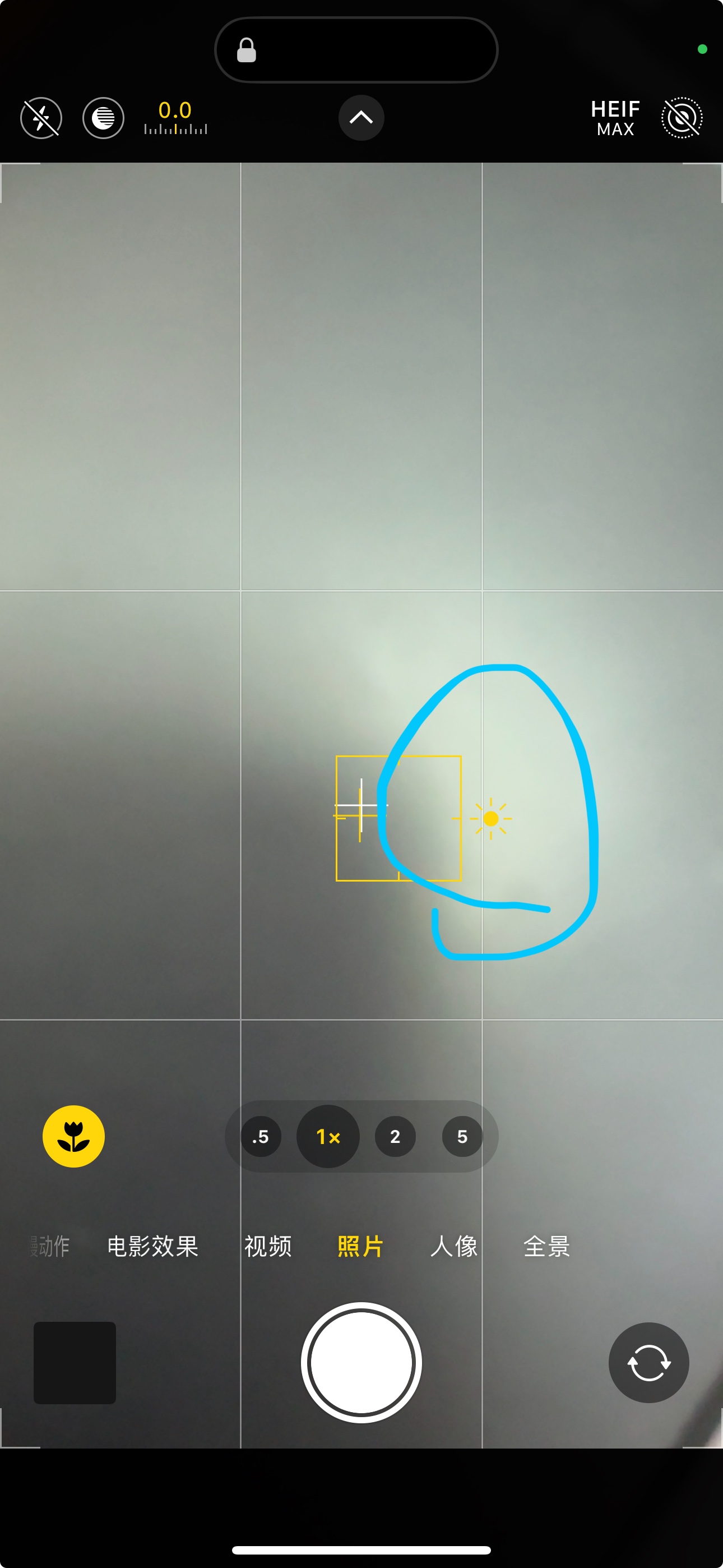Switch to 视频 mode
Image resolution: width=723 pixels, height=1568 pixels.
point(268,1246)
